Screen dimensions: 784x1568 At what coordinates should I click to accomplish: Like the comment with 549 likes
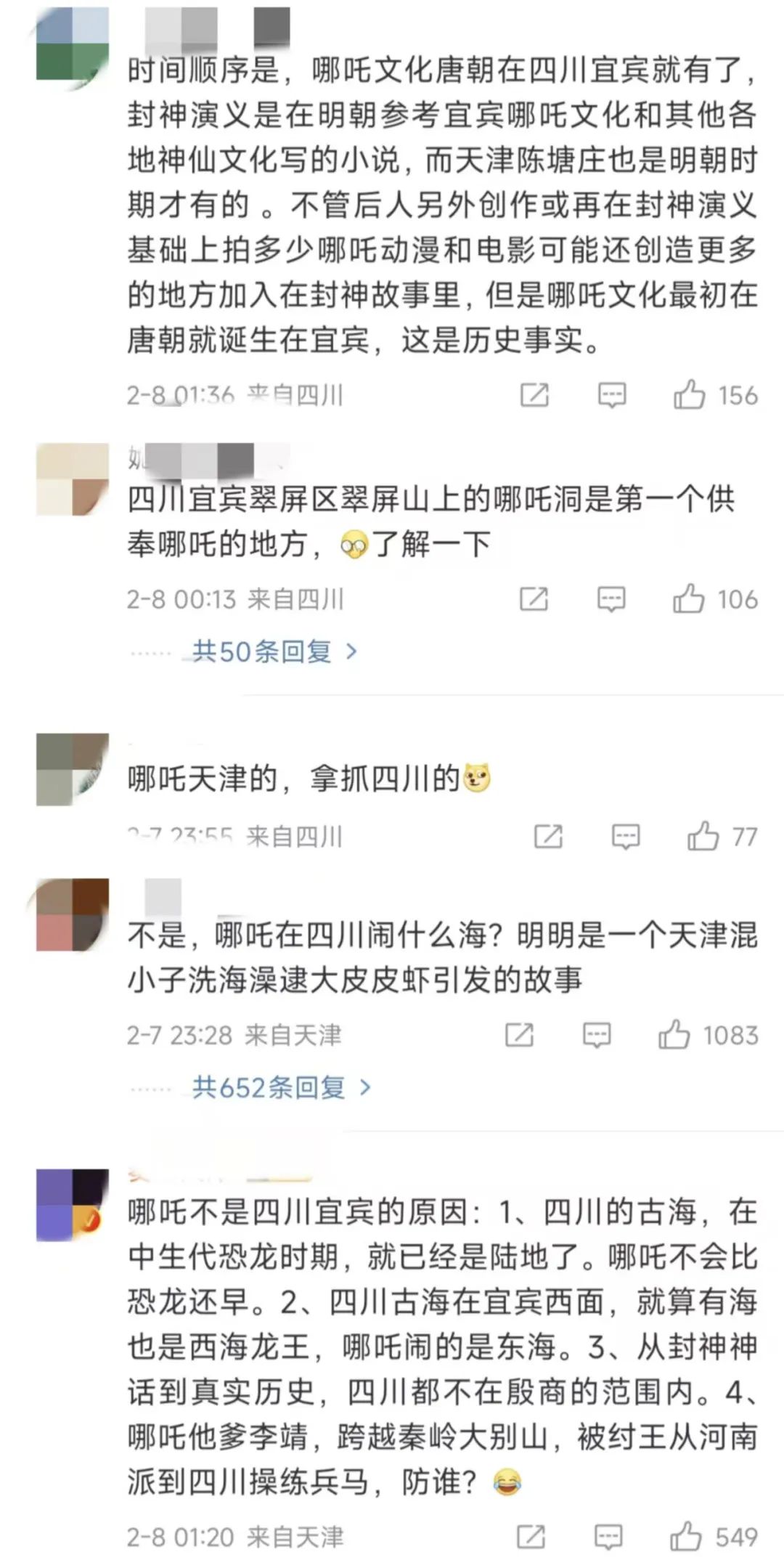tap(685, 1537)
